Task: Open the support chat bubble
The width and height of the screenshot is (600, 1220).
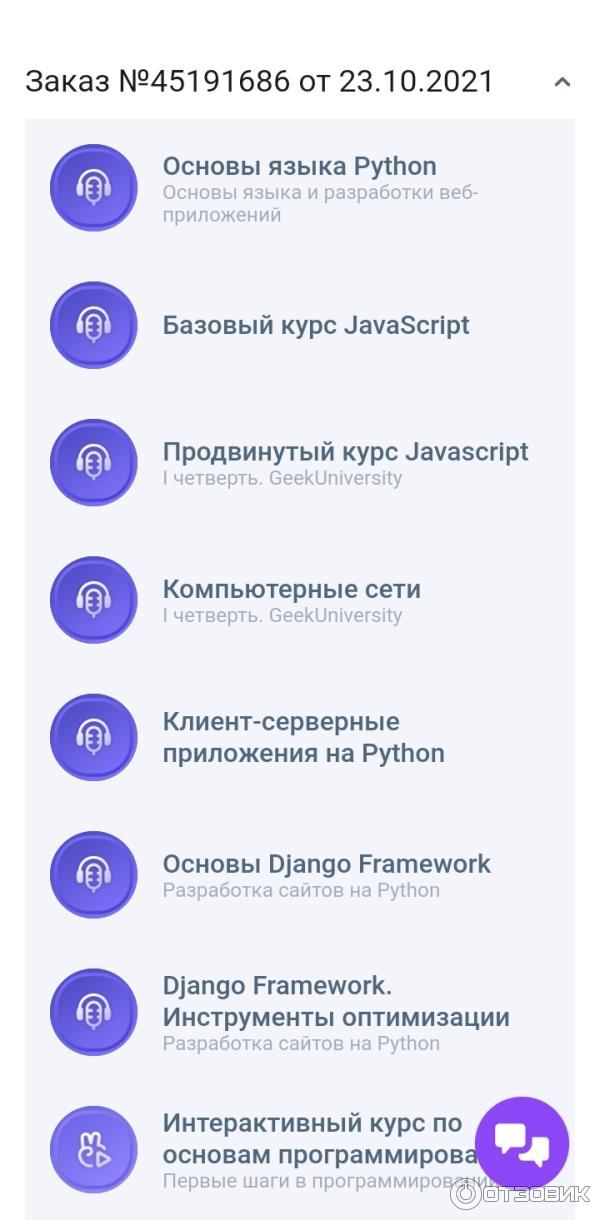Action: [x=521, y=1144]
